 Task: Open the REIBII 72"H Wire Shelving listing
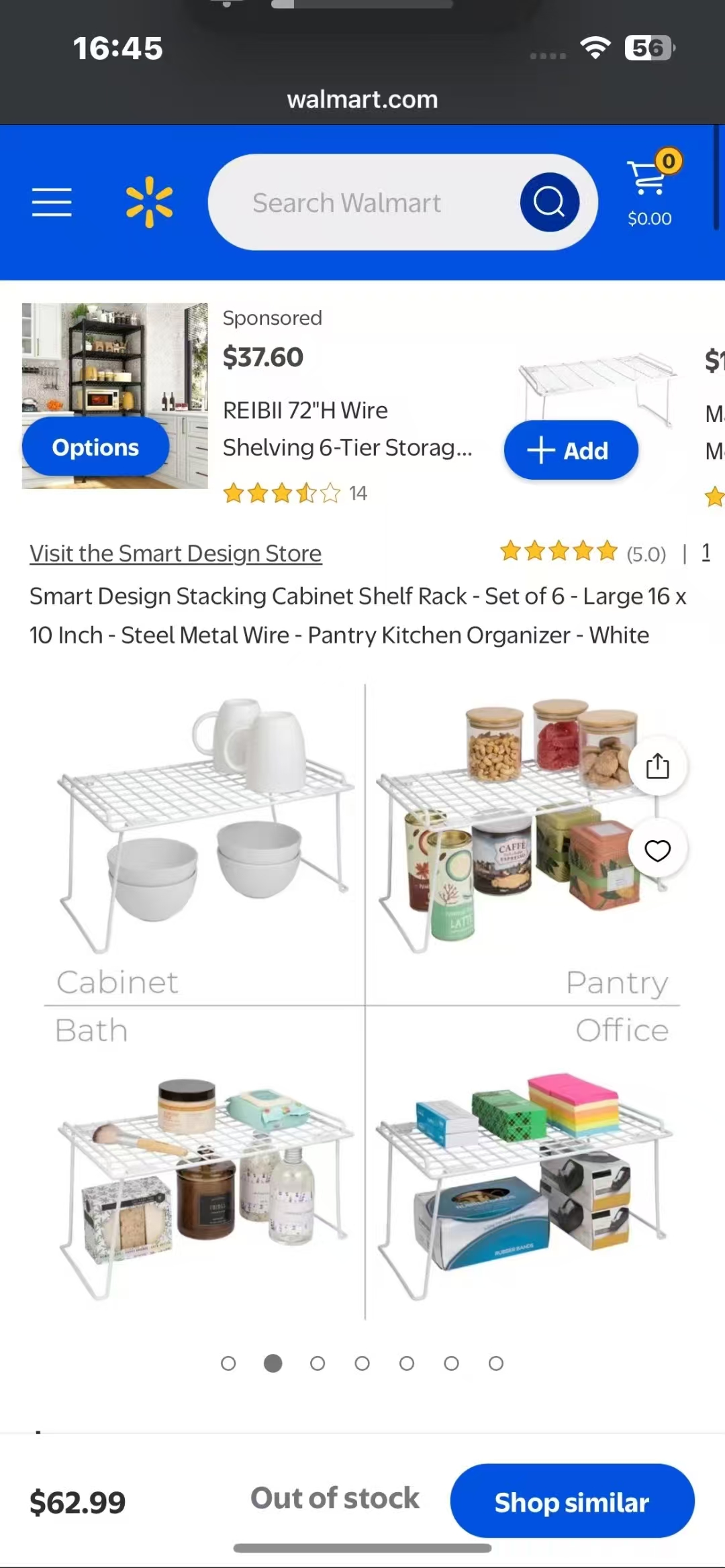pos(348,429)
